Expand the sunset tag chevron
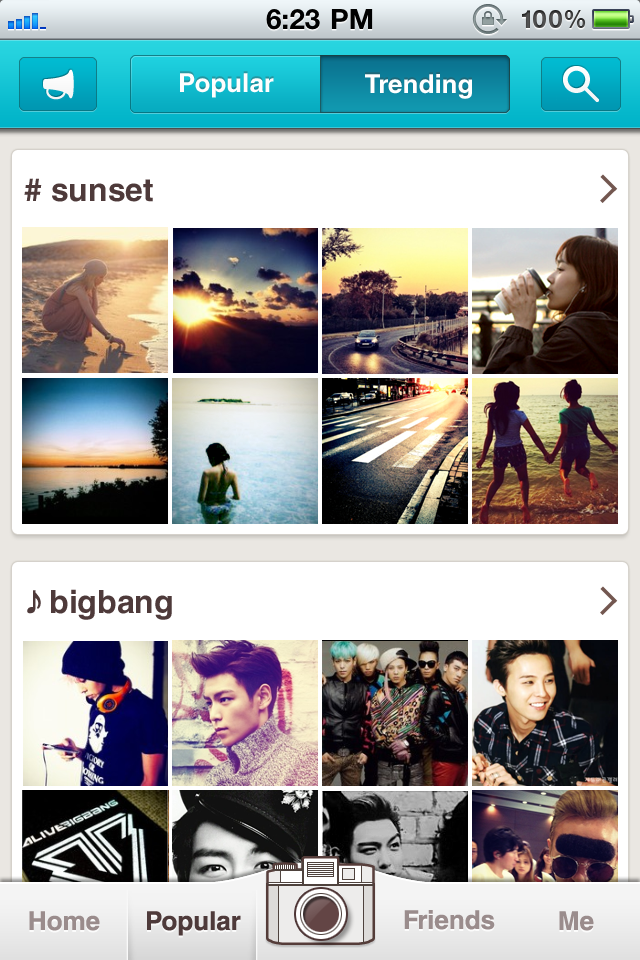Screen dimensions: 640x960 [x=608, y=189]
